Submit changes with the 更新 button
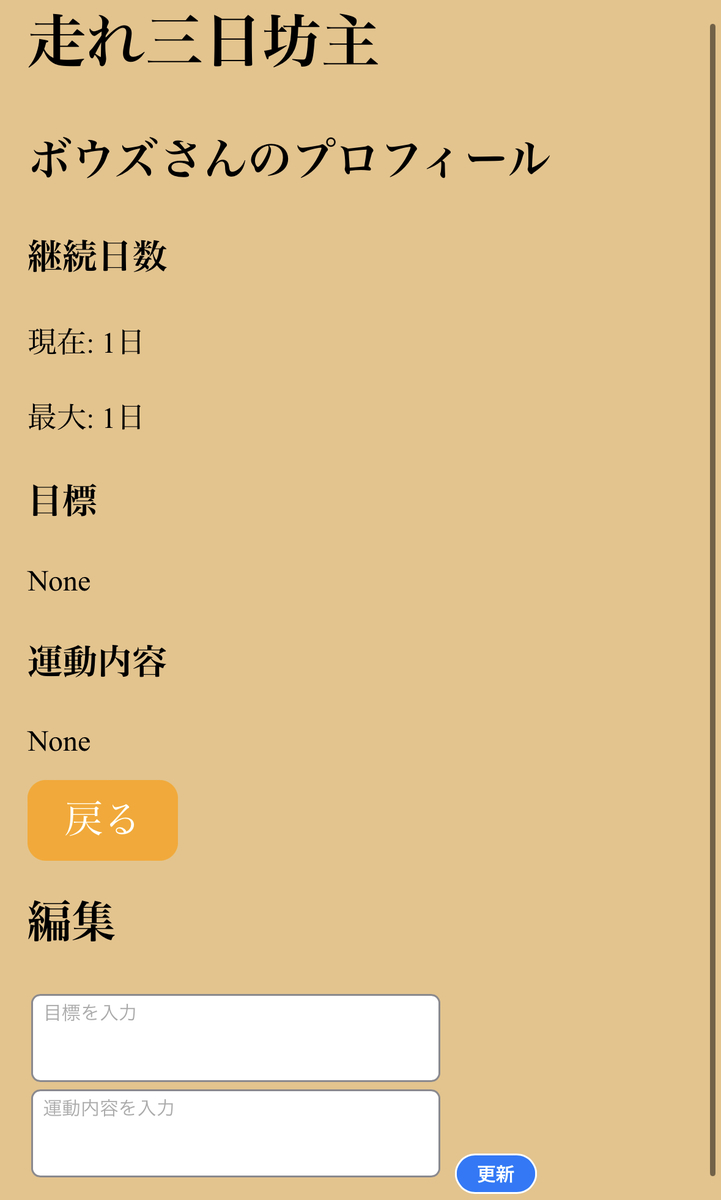The height and width of the screenshot is (1200, 721). [x=496, y=1174]
